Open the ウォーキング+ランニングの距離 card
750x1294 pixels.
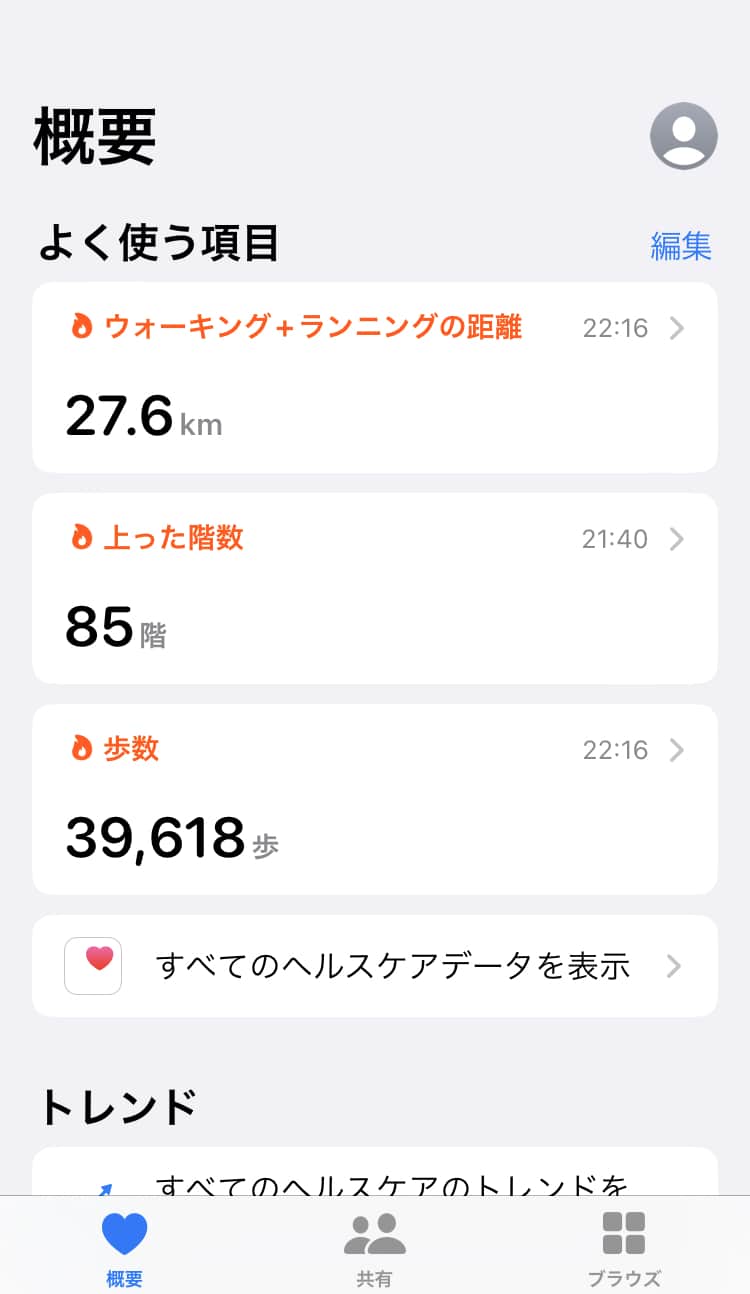tap(375, 377)
